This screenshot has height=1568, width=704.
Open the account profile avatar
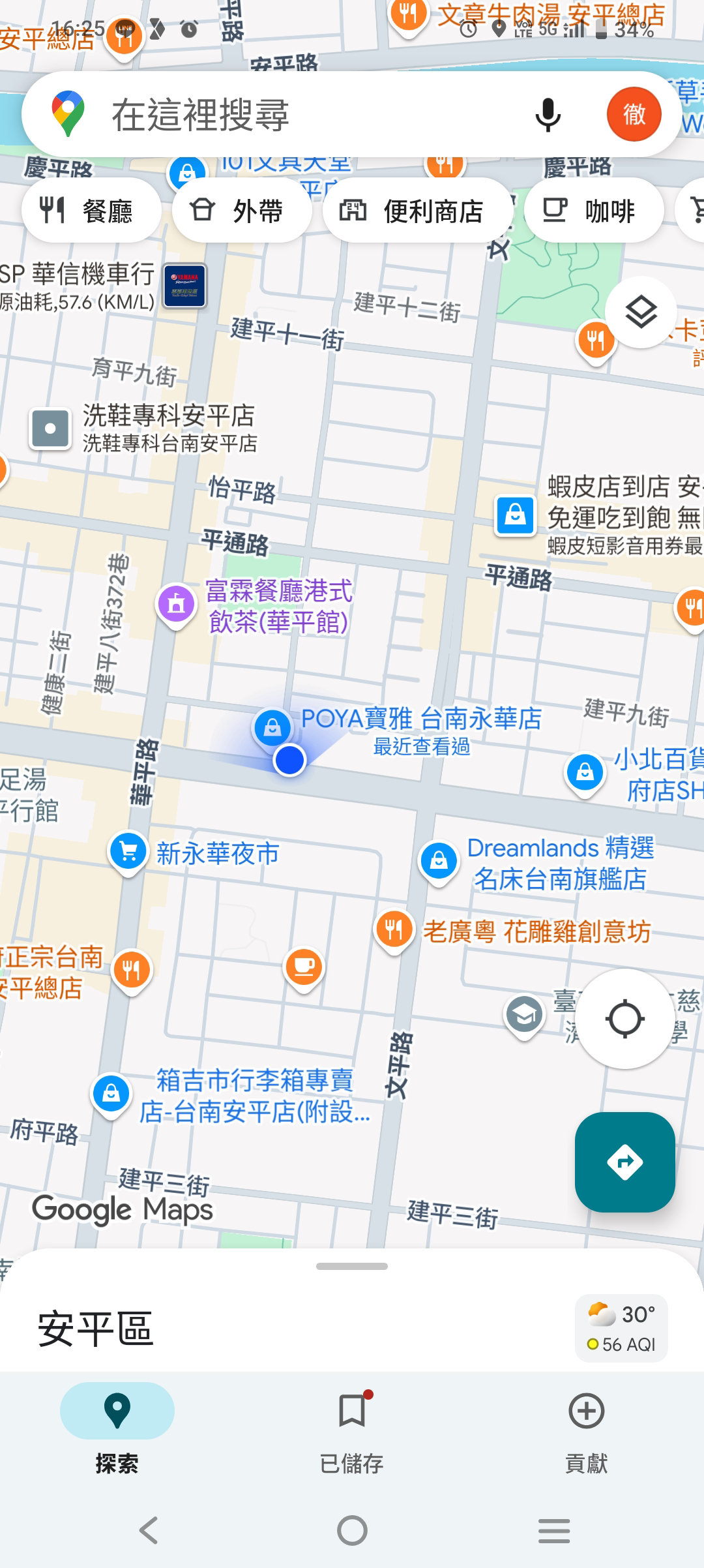tap(634, 114)
